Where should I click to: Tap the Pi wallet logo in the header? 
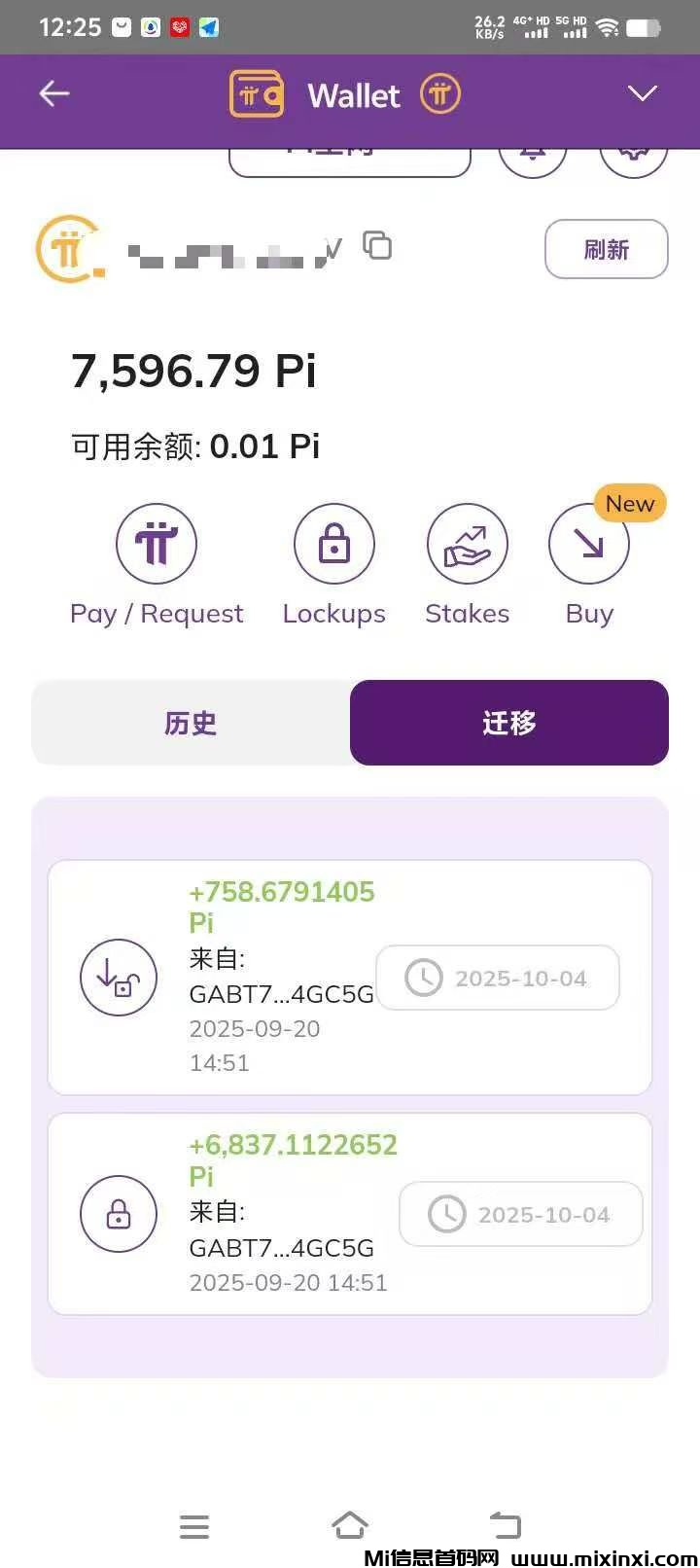[256, 94]
